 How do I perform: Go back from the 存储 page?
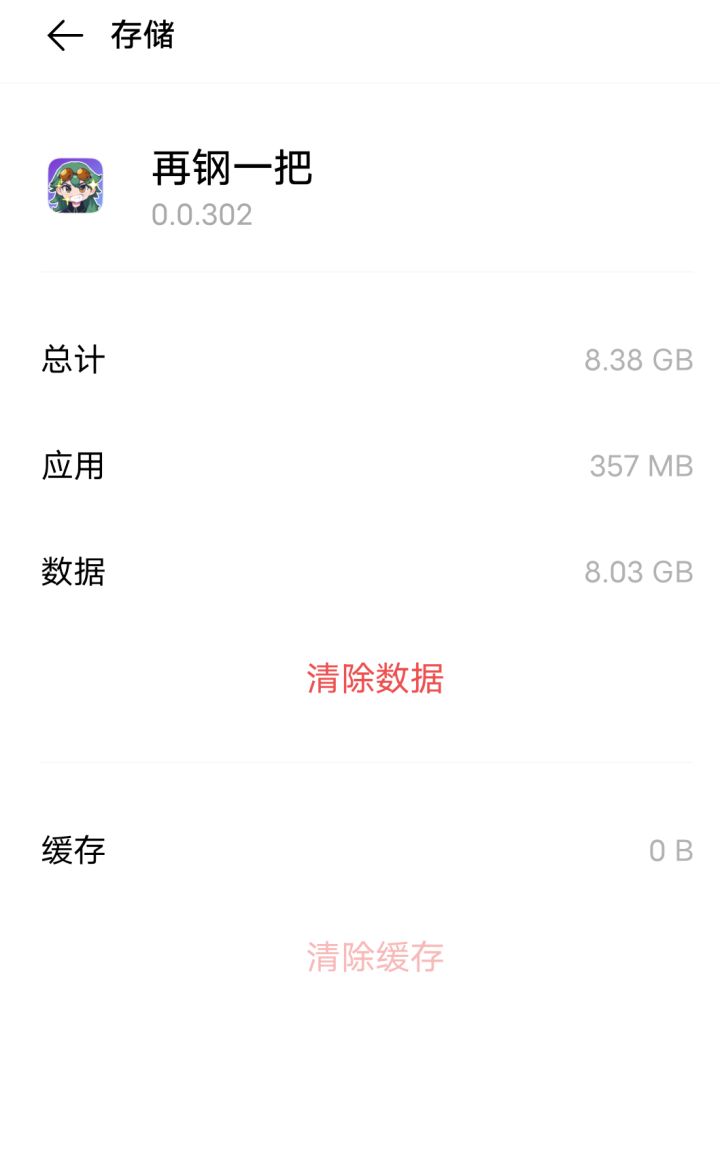point(65,37)
